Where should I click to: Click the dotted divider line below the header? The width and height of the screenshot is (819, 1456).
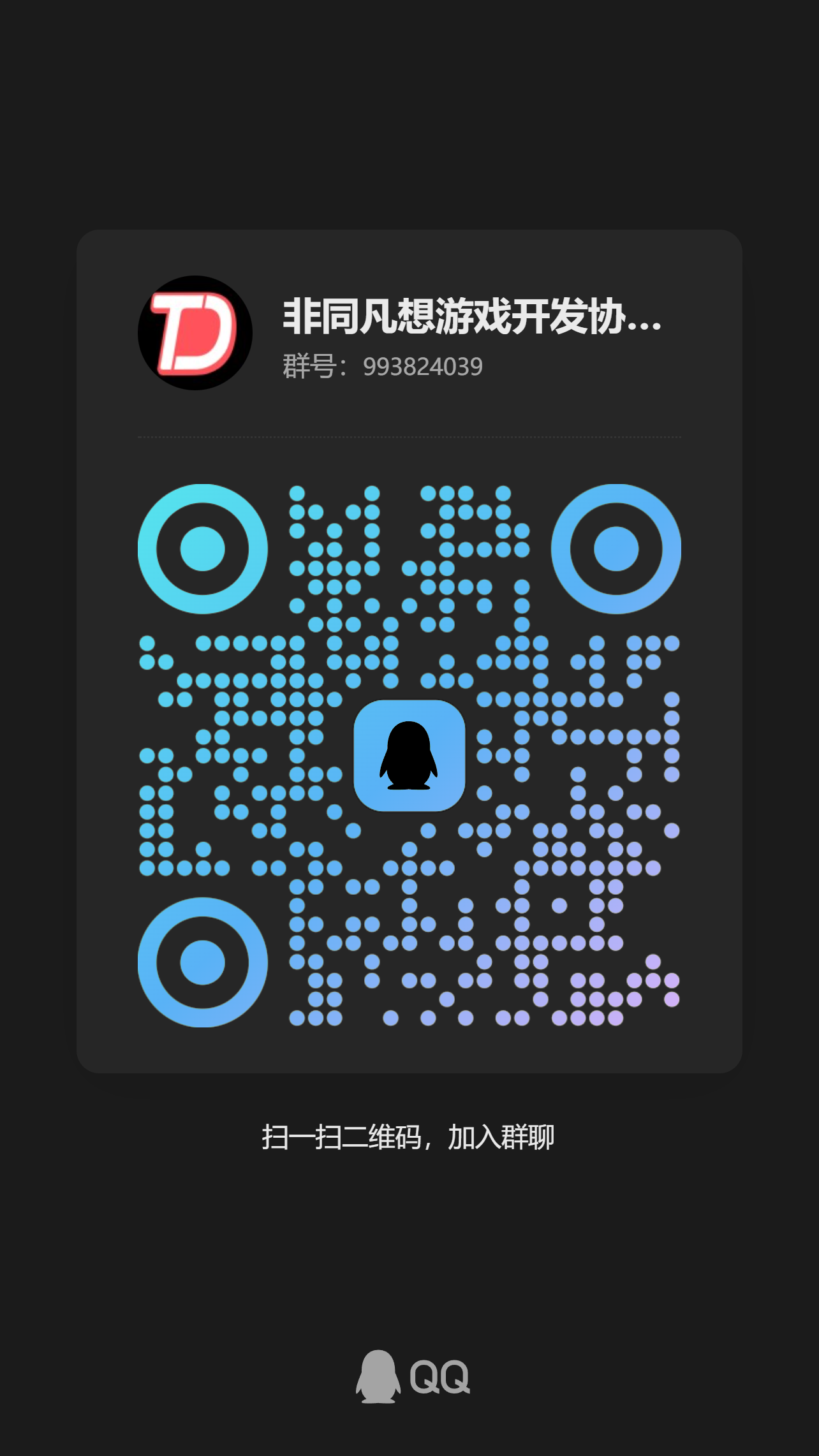click(409, 437)
